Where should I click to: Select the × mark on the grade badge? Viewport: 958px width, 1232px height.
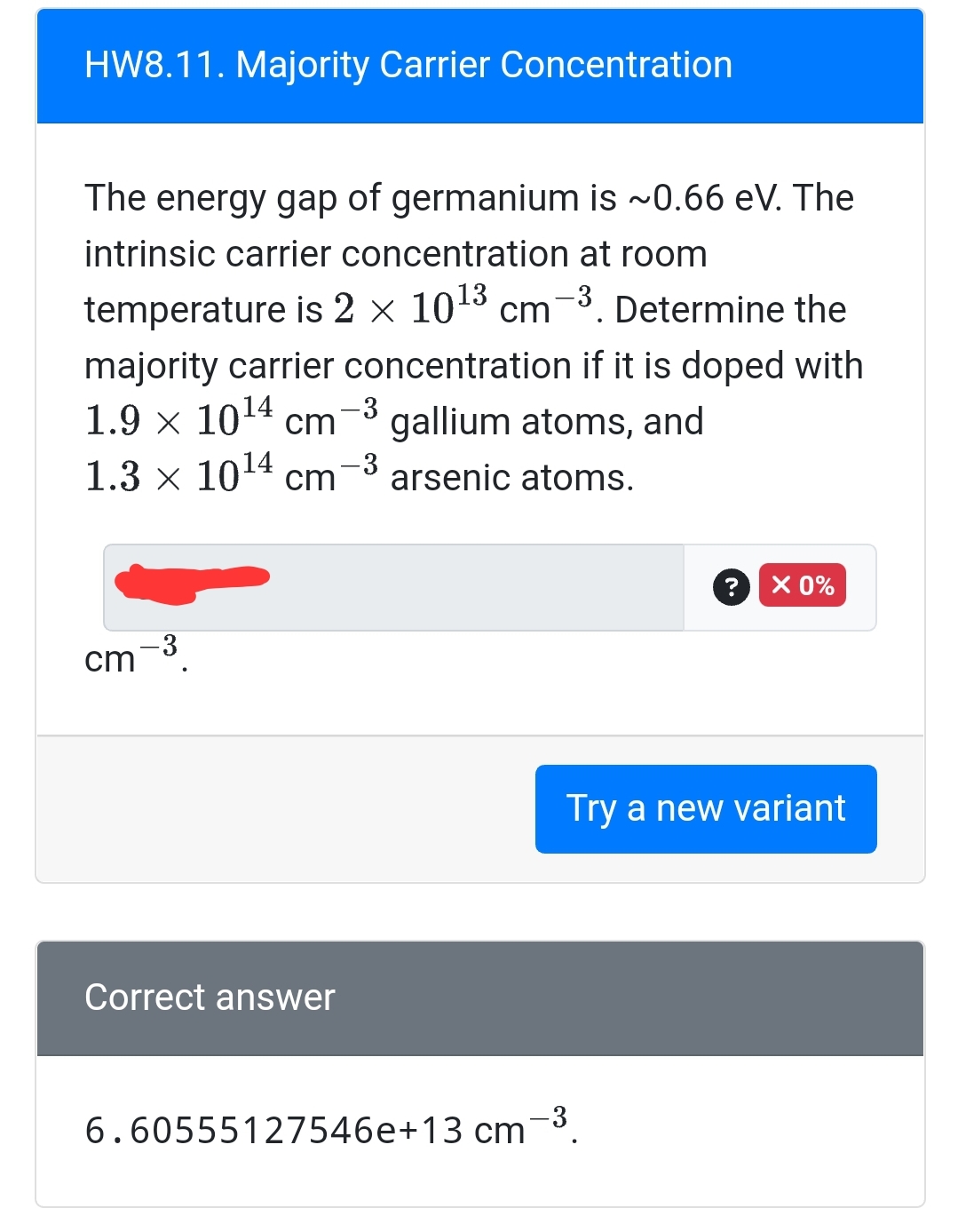[780, 585]
